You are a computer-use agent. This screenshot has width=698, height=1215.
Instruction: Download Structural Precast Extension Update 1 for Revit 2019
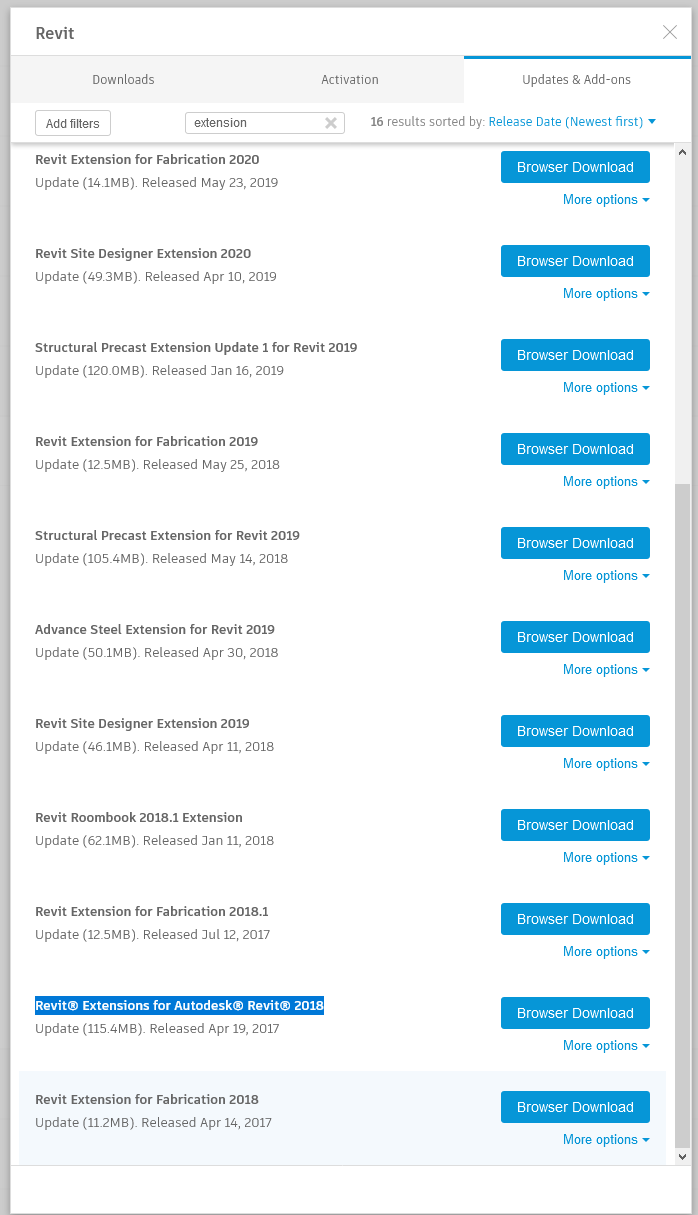(x=575, y=355)
